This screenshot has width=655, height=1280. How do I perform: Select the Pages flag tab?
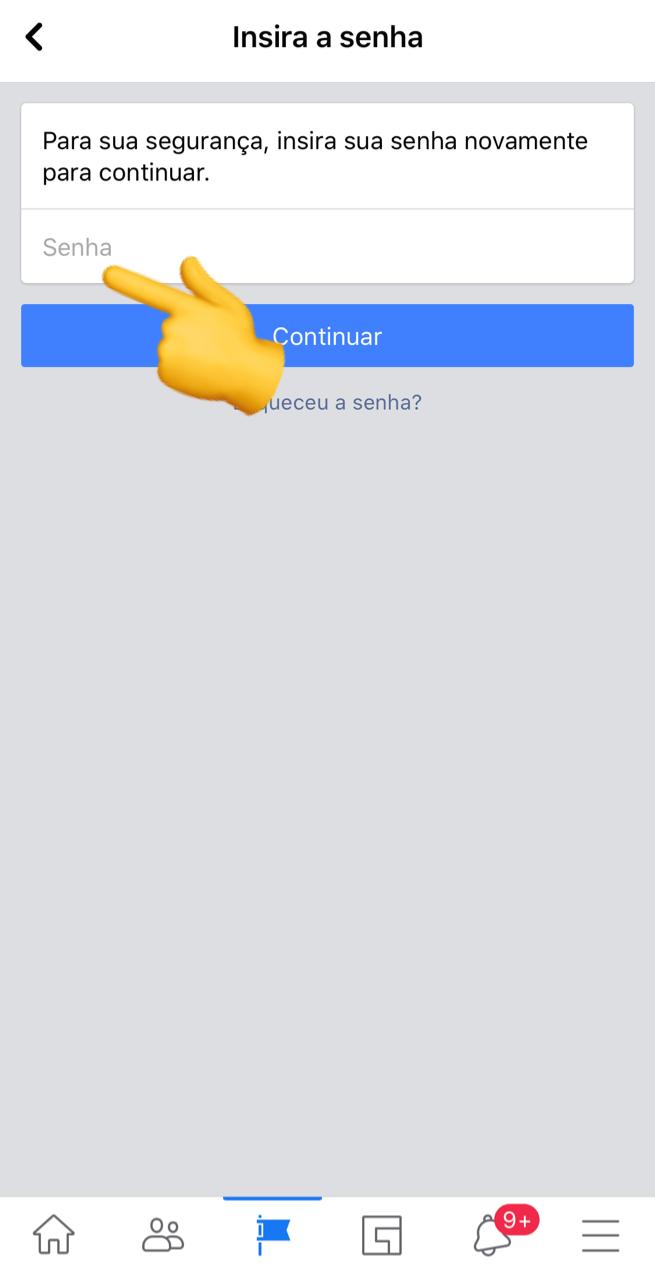point(272,1235)
